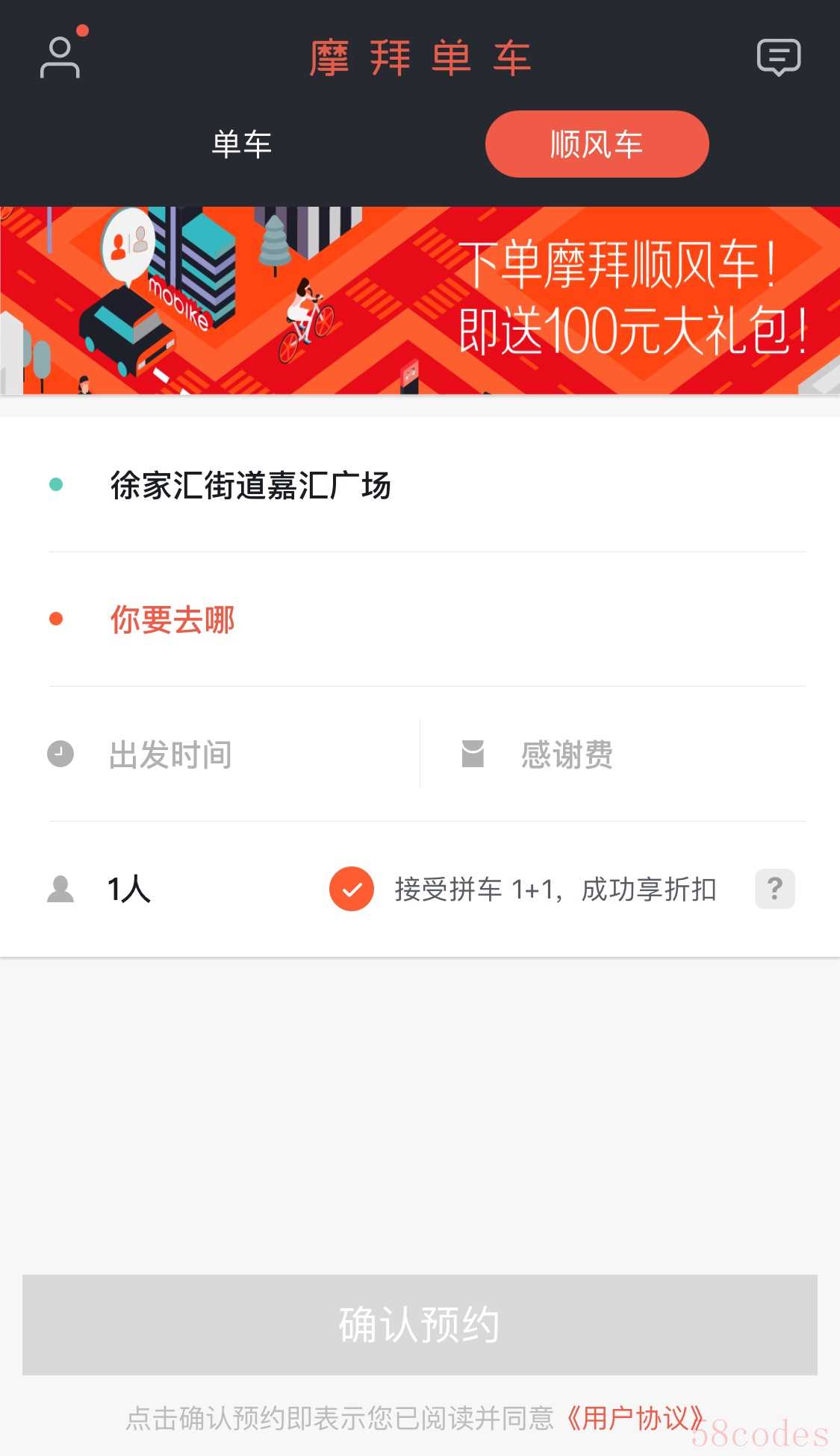
Task: Change passenger count 1人
Action: click(129, 889)
